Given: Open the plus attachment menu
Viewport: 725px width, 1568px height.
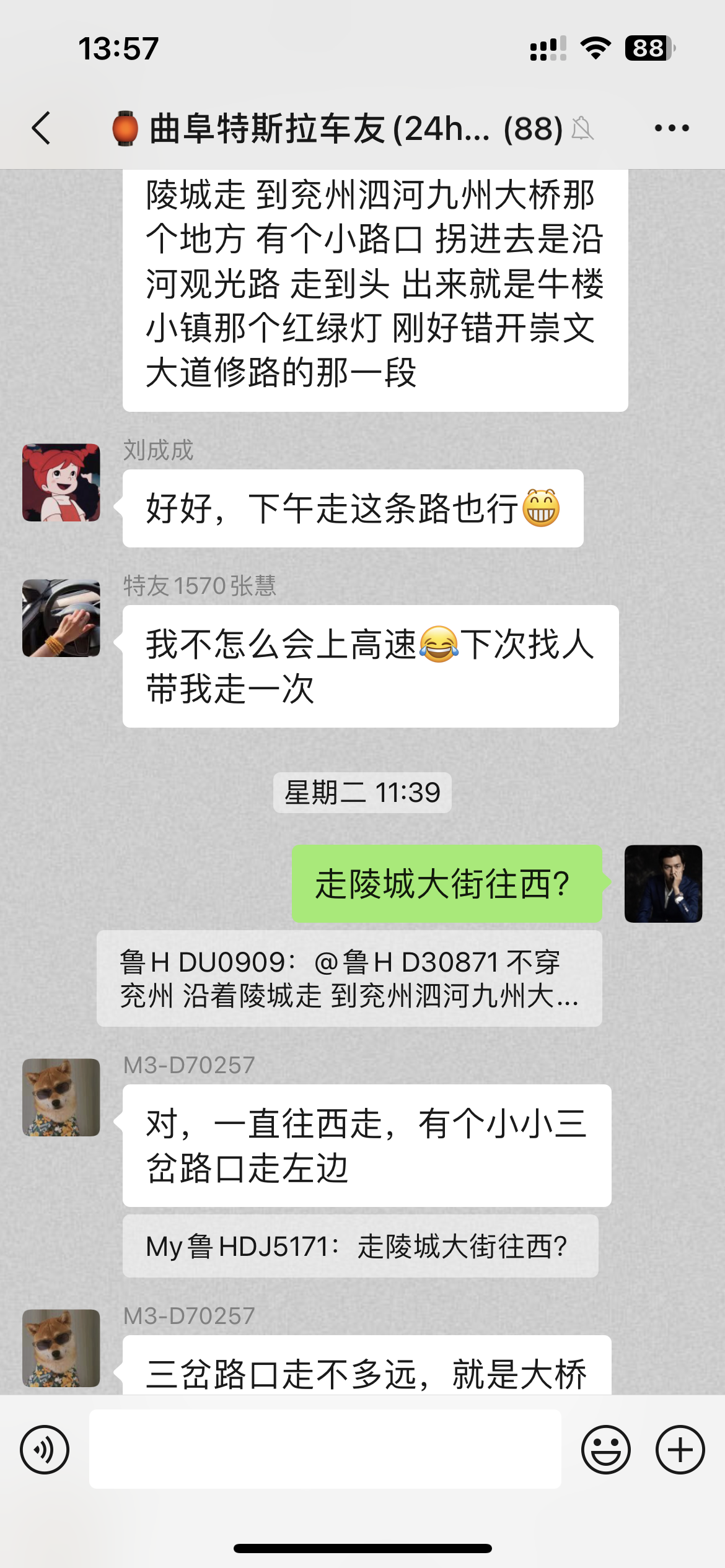Looking at the screenshot, I should coord(680,1450).
